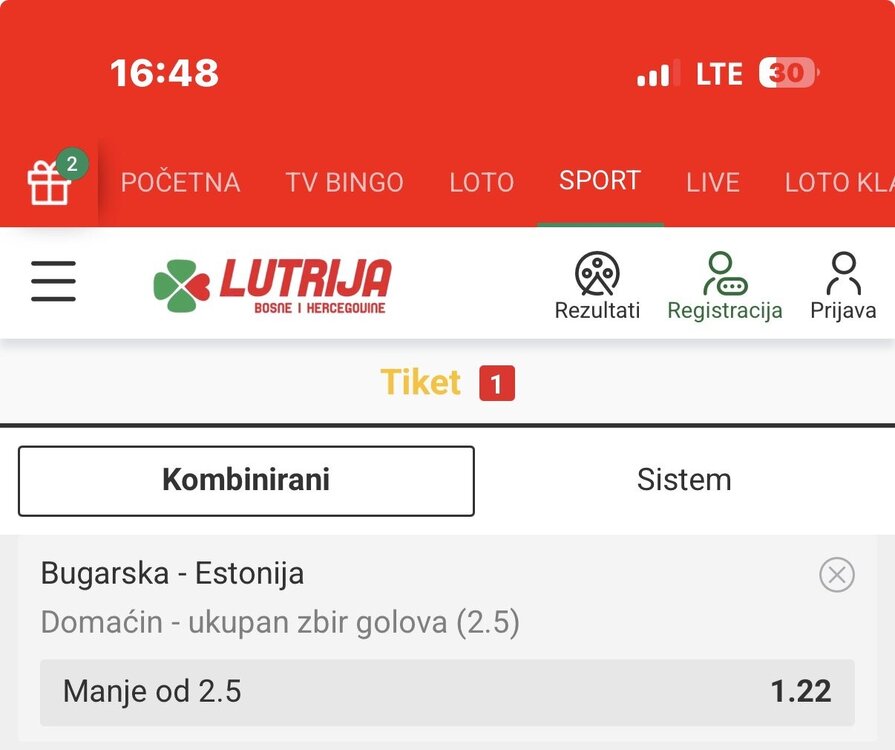Screen dimensions: 895x750
Task: Collapse the Tiket header
Action: click(x=448, y=382)
